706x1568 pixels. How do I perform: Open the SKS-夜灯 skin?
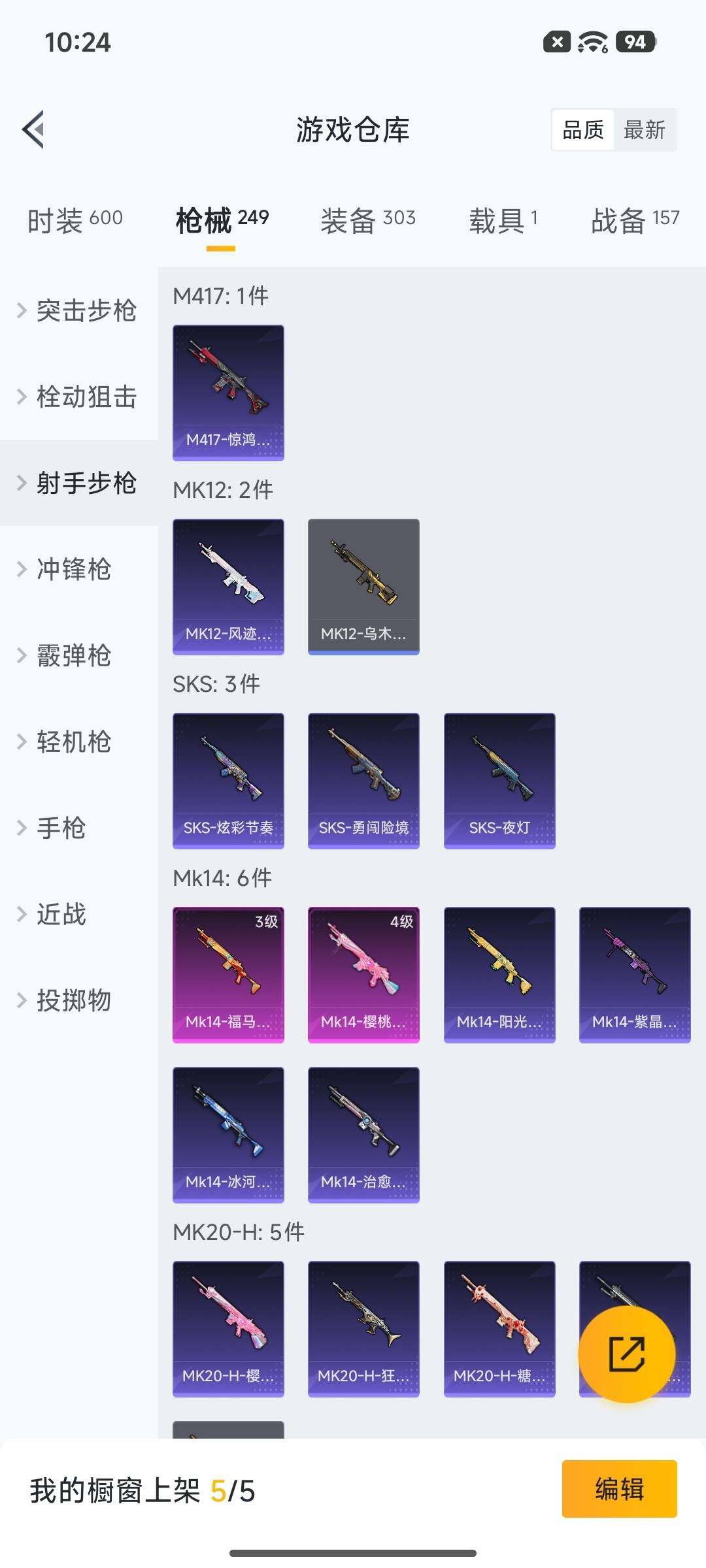pos(499,781)
